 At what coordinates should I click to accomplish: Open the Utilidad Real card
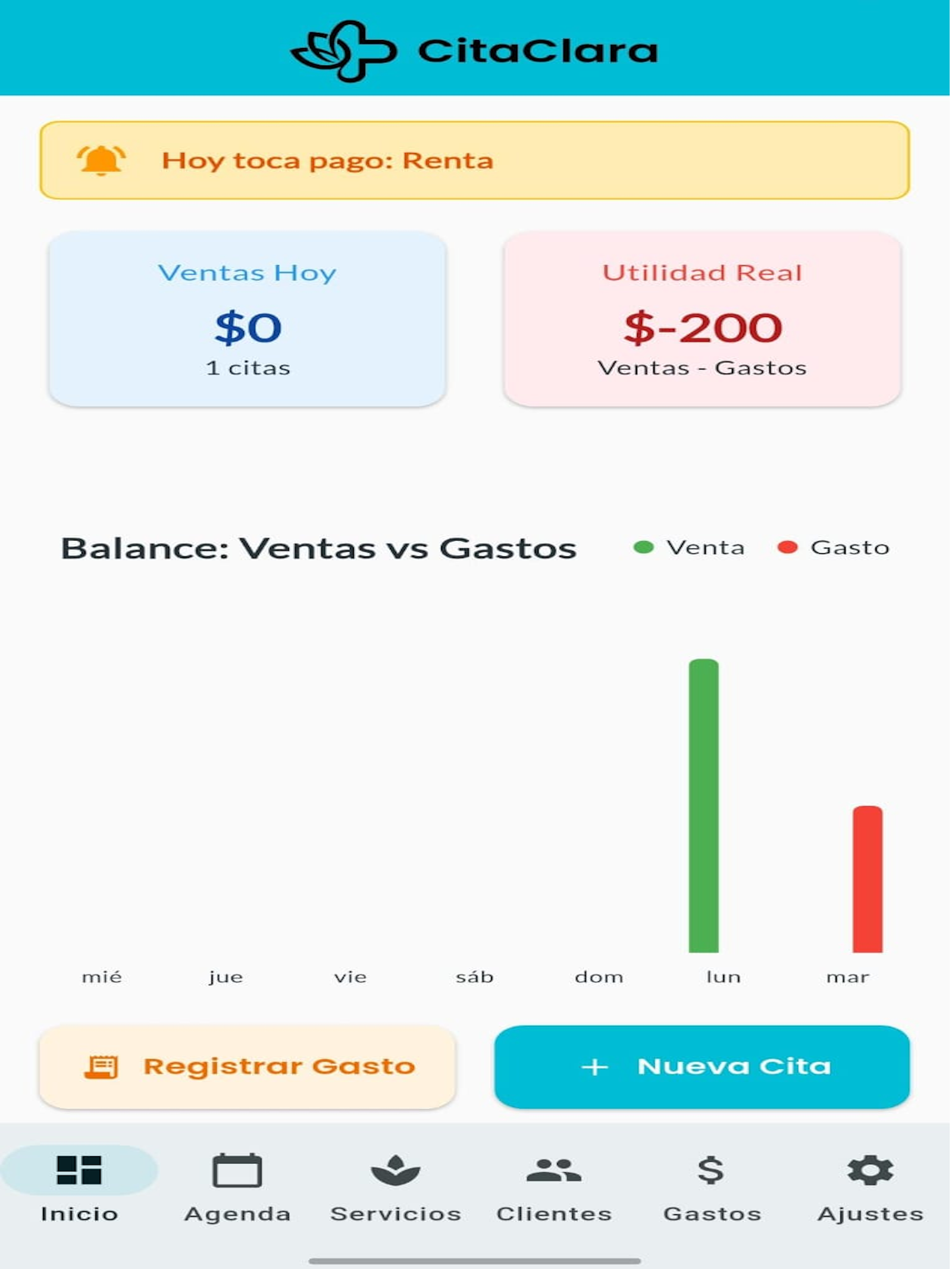click(702, 319)
